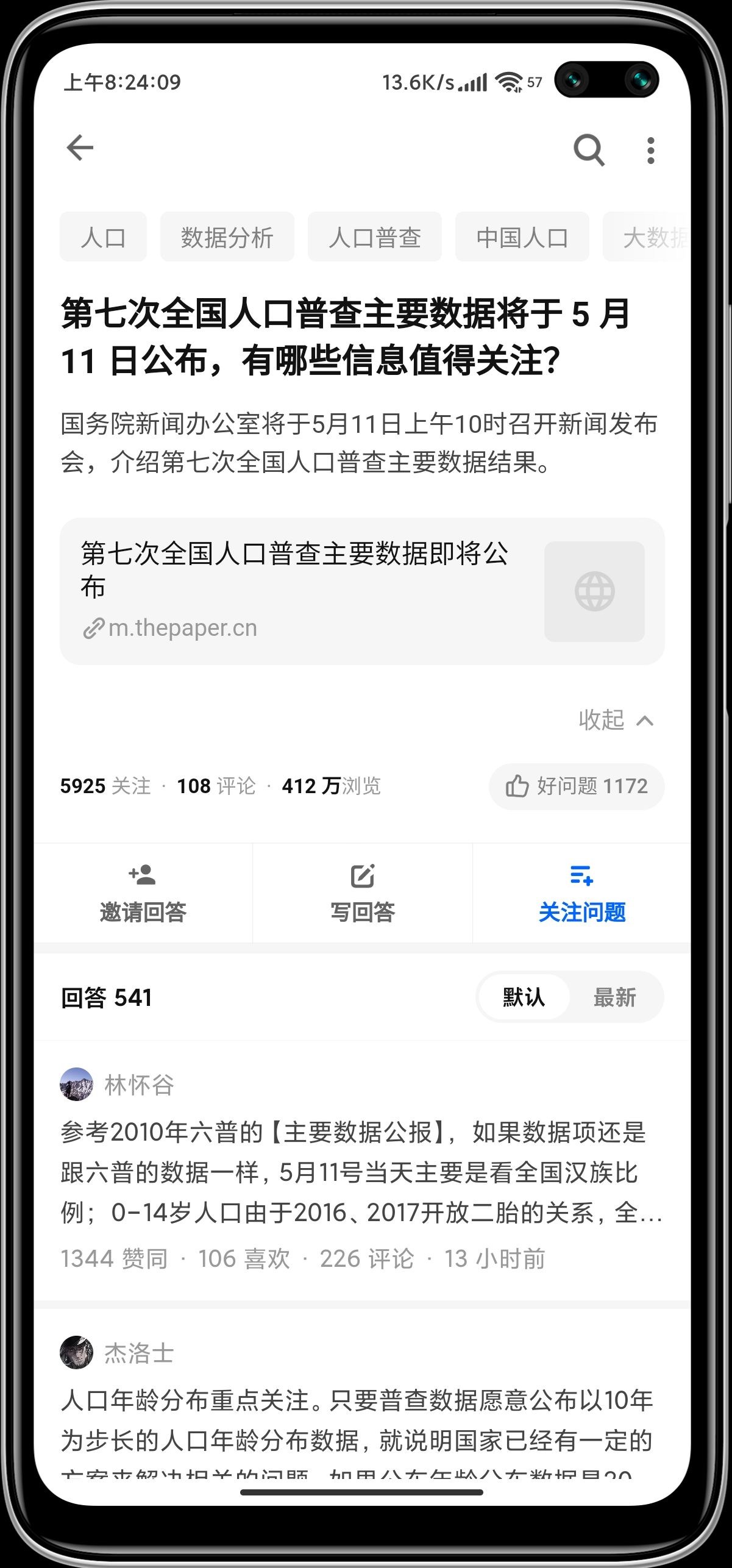Collapse the description with 收起
Viewport: 732px width, 1568px height.
click(616, 721)
